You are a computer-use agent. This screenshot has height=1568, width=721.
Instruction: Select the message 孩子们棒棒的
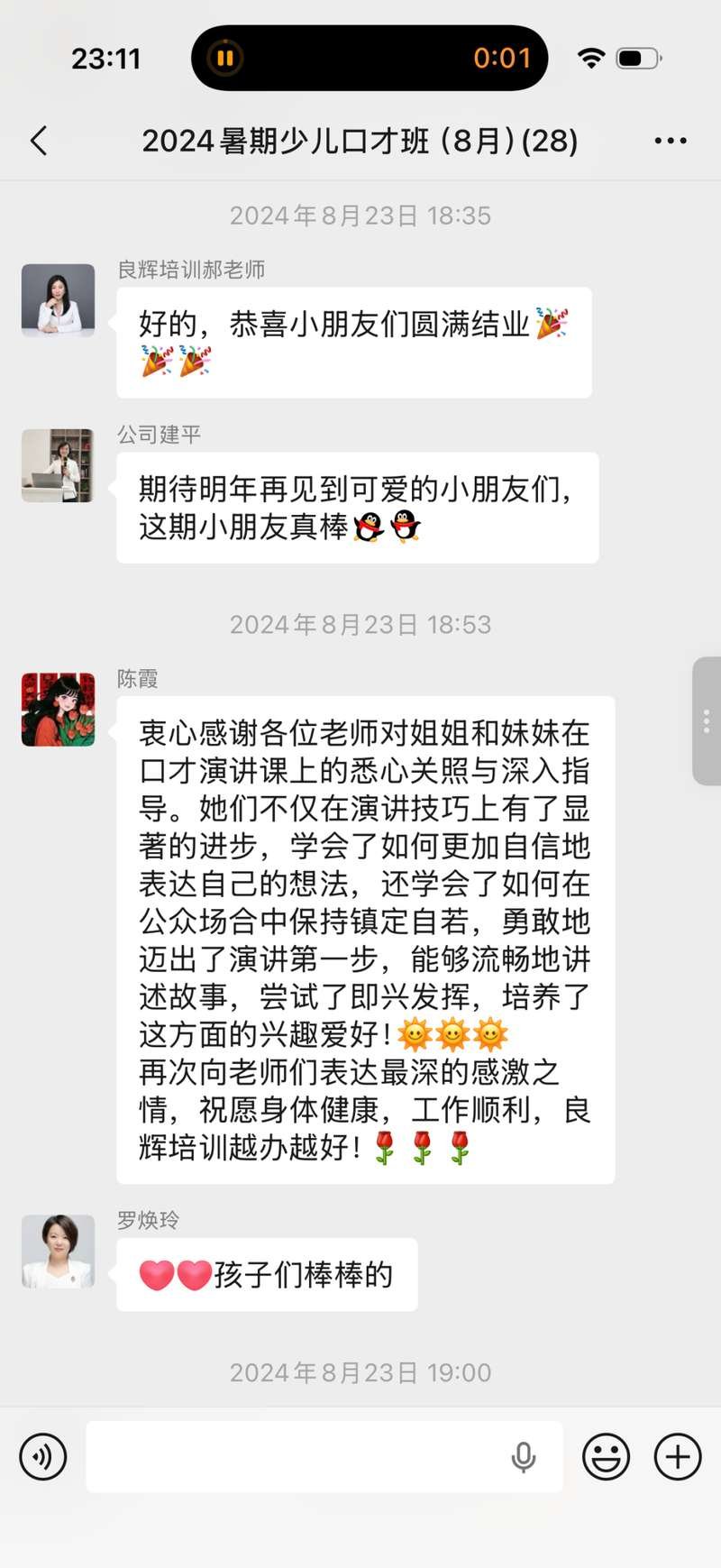pos(266,1274)
